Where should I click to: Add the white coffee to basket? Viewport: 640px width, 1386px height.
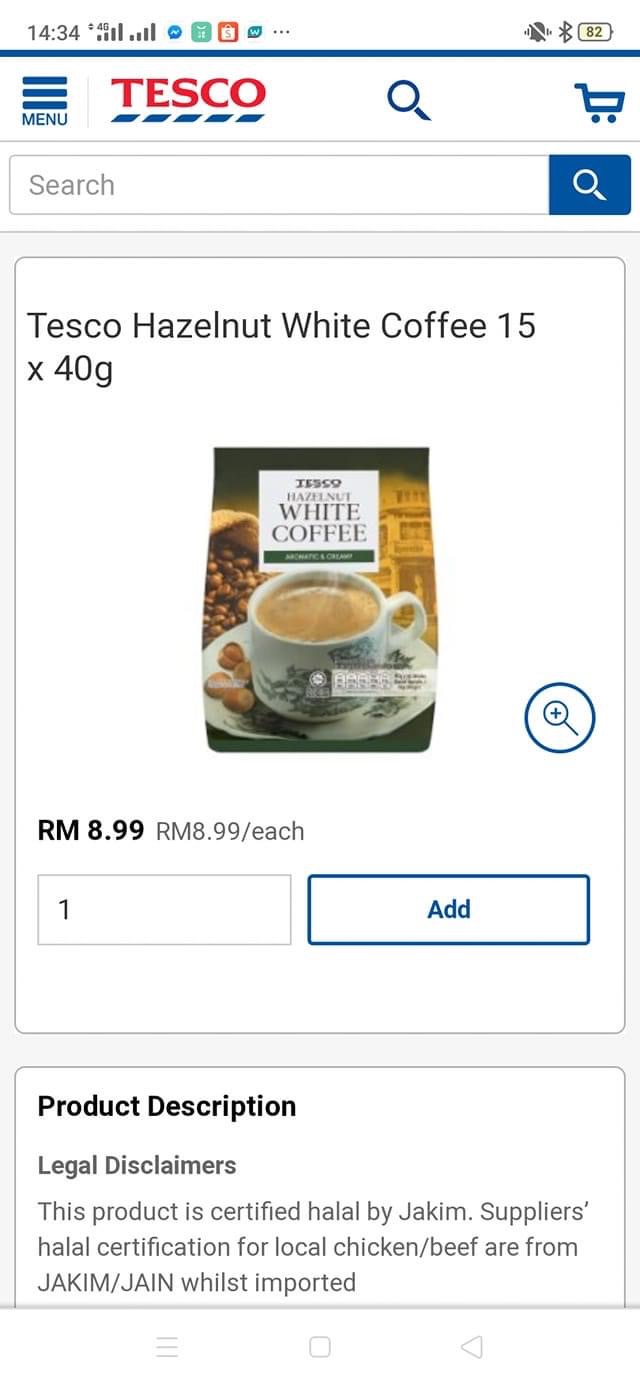tap(448, 909)
